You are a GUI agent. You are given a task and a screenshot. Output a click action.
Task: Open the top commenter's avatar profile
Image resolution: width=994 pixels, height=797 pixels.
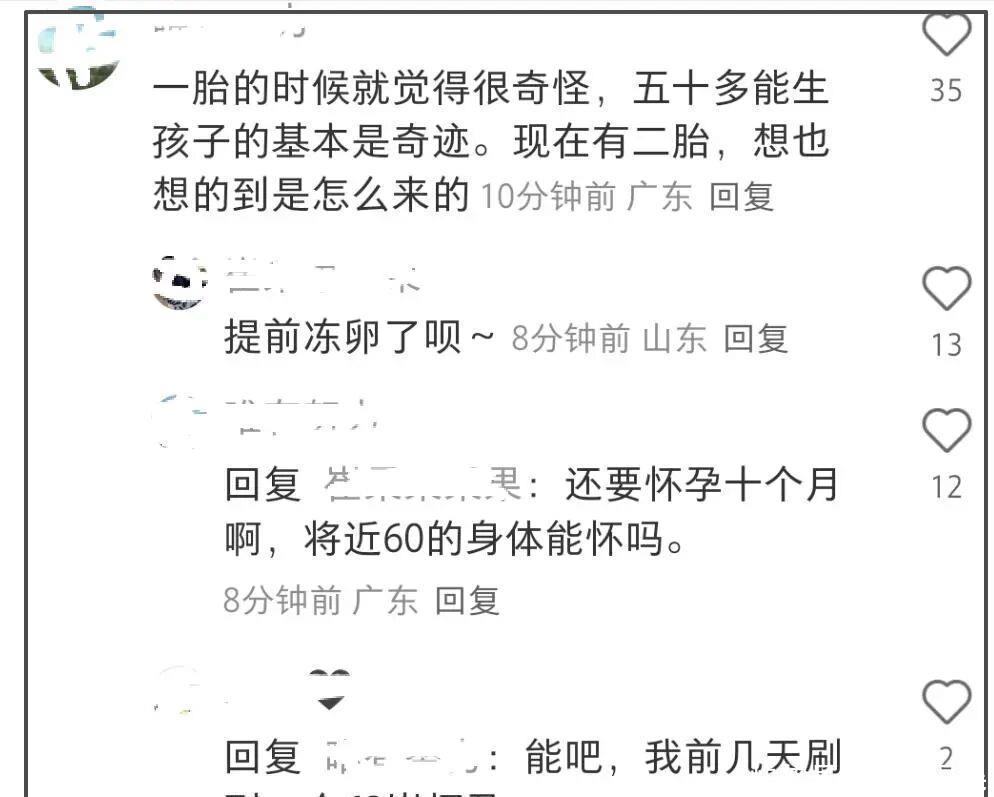[x=77, y=50]
